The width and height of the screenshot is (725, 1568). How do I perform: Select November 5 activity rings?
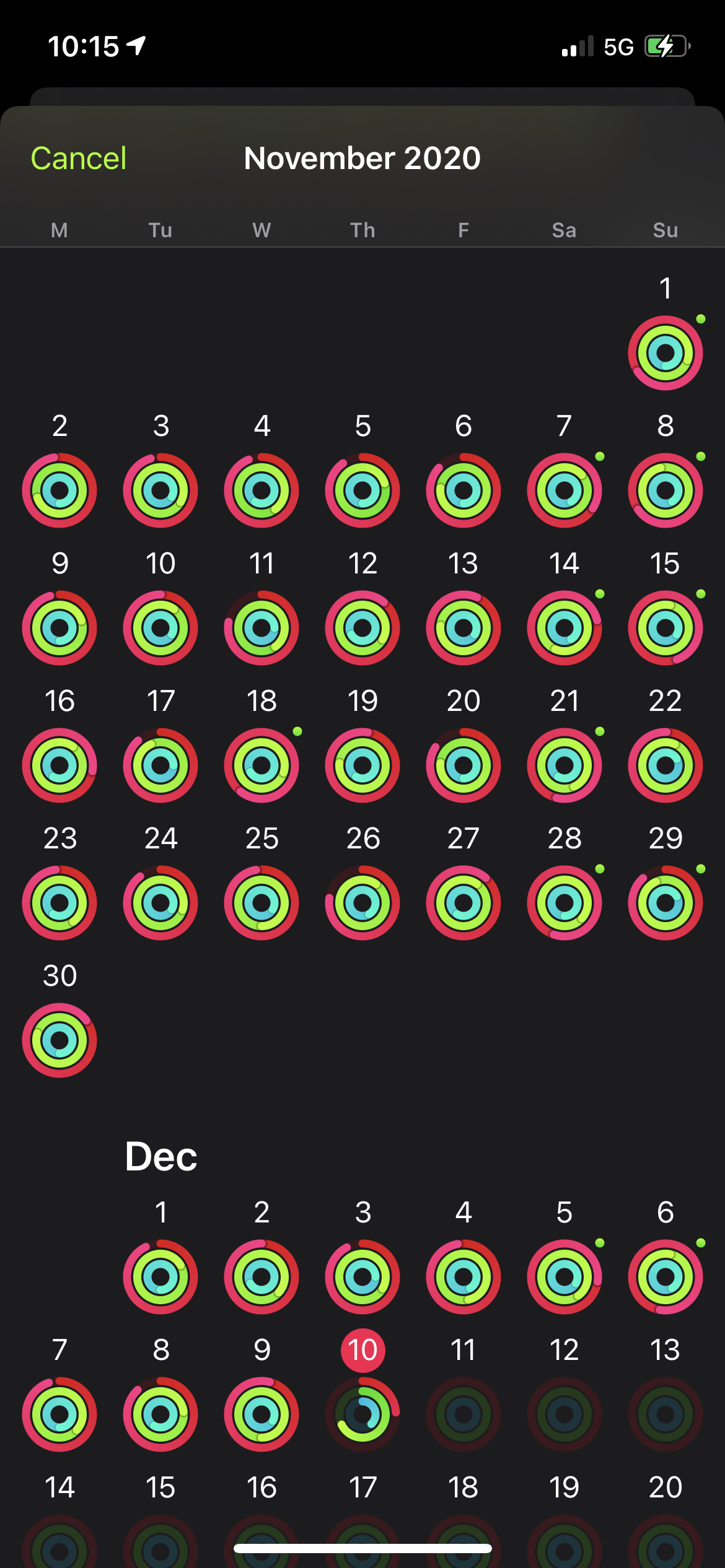(x=362, y=490)
